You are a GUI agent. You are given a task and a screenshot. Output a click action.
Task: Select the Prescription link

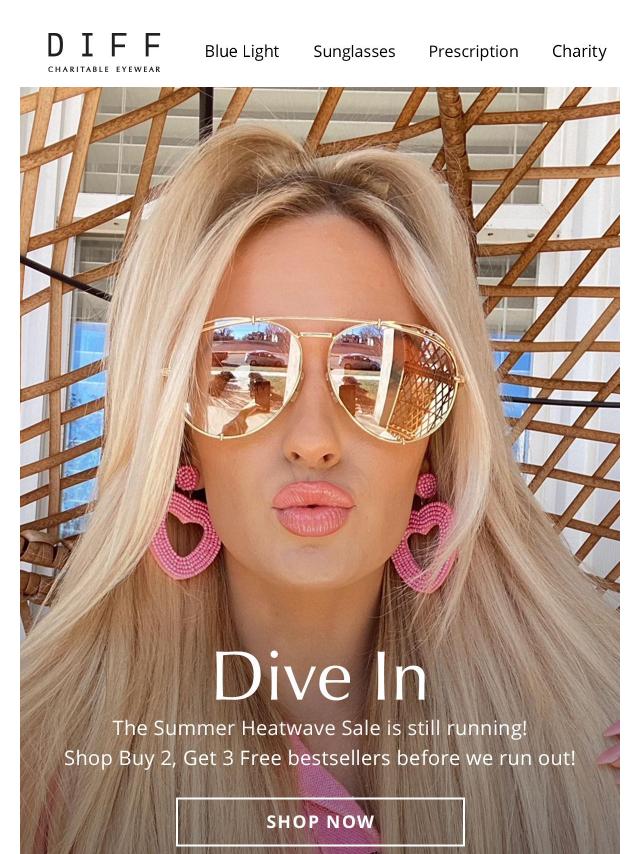click(473, 51)
